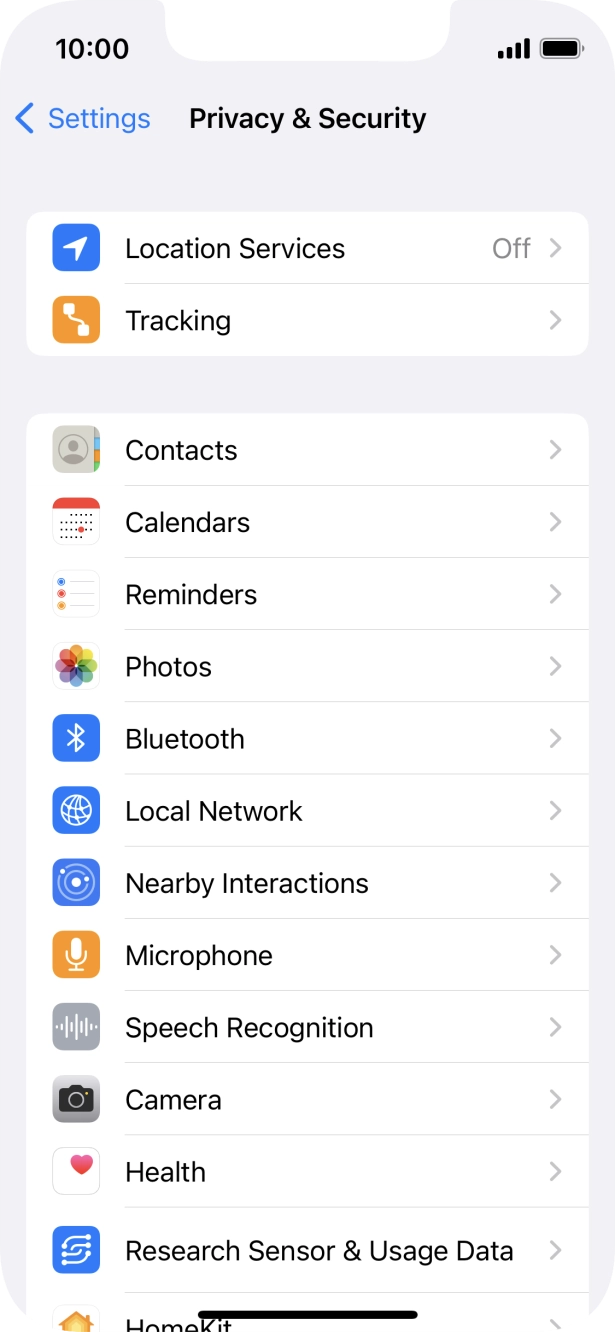Tap the Camera row

pos(307,1100)
